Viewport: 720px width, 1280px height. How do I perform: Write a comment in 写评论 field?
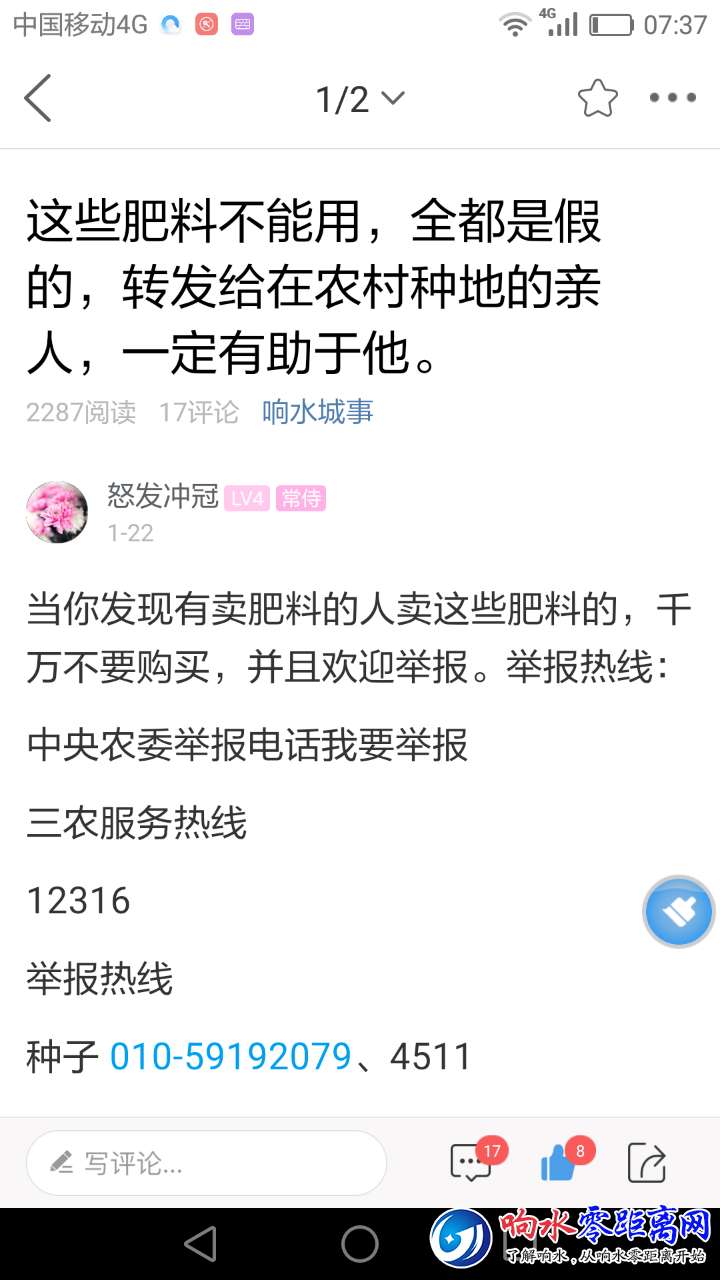pos(206,1163)
